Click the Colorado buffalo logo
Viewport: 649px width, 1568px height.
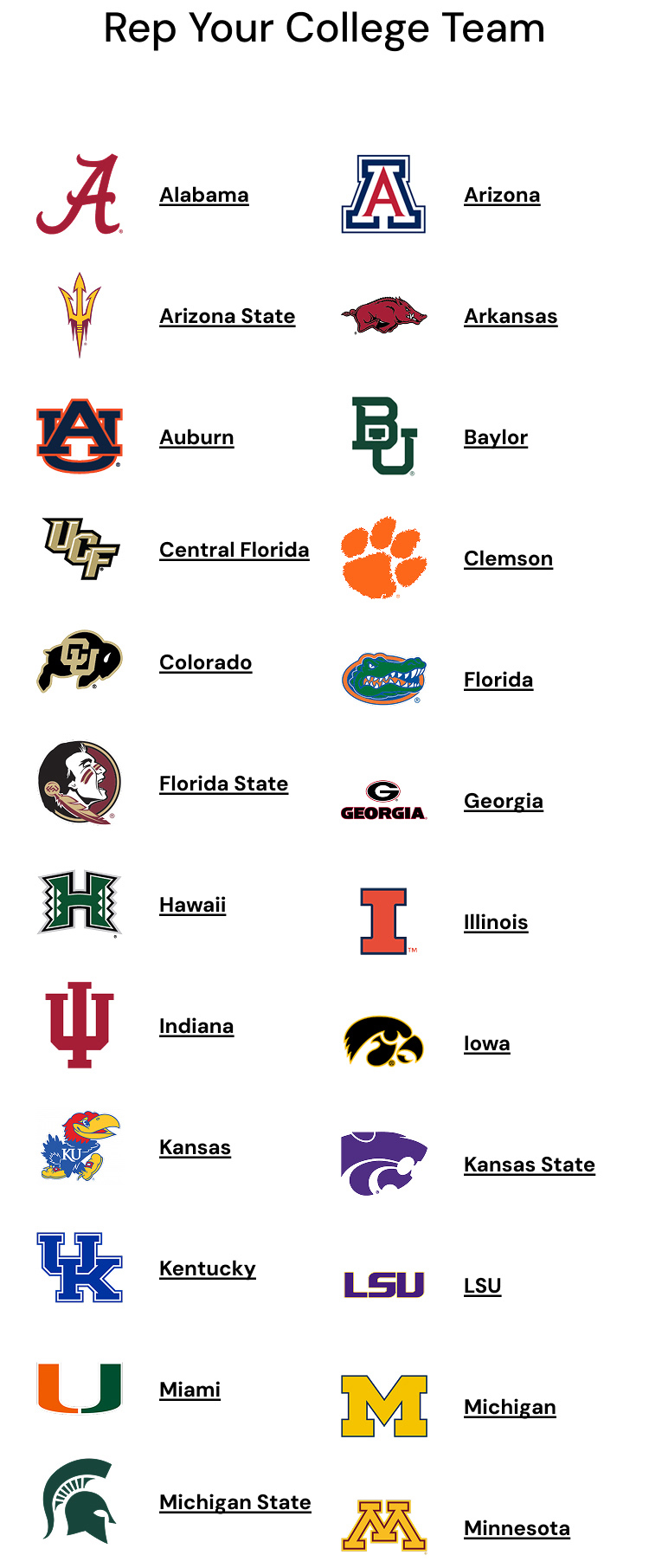(x=79, y=661)
